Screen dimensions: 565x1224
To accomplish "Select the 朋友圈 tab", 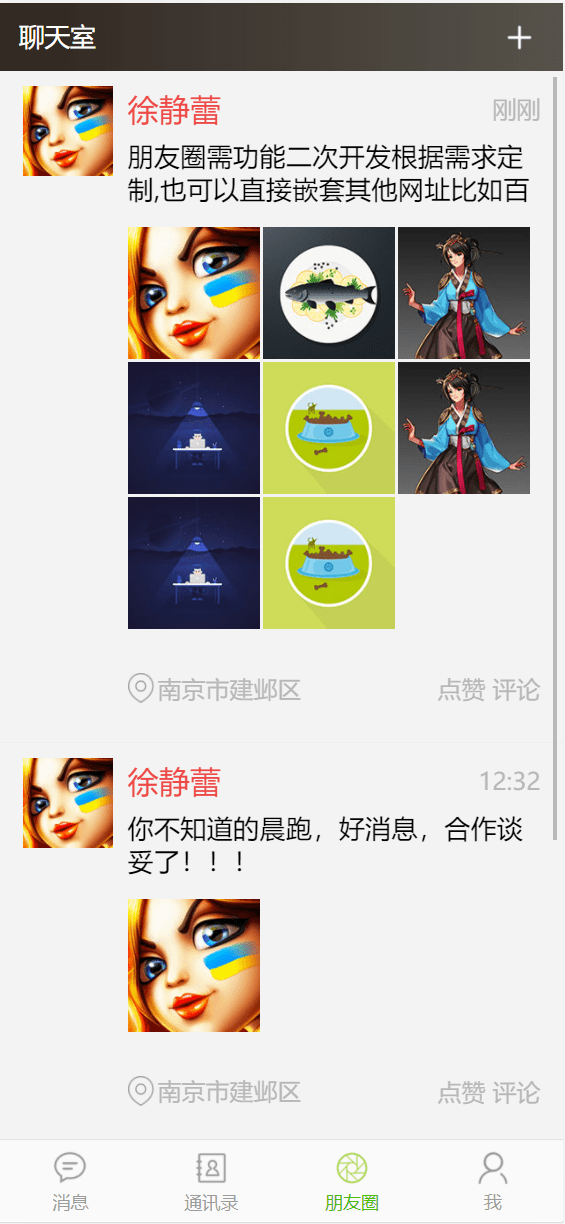I will (352, 1182).
